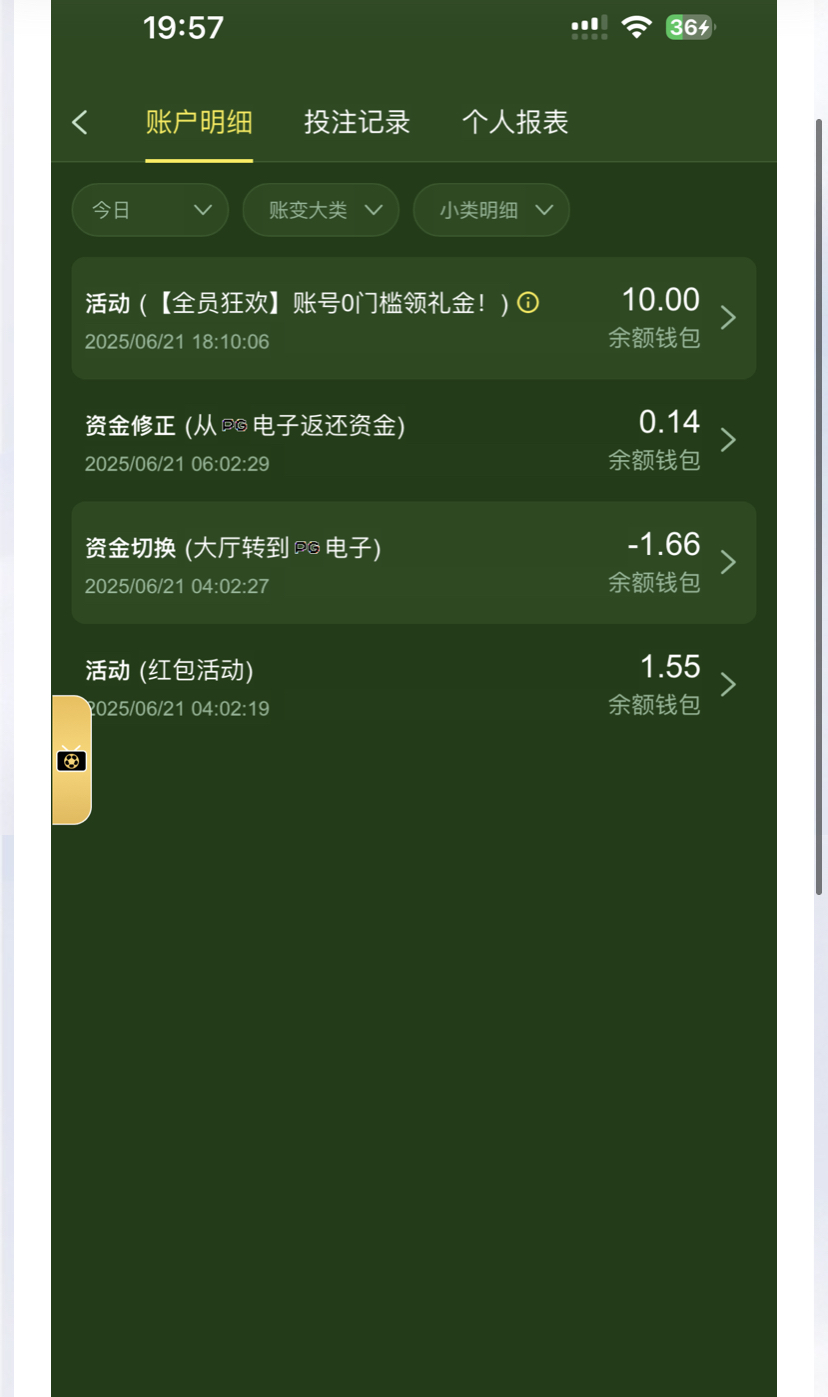Tap the 19:57 clock in status bar

tap(183, 27)
